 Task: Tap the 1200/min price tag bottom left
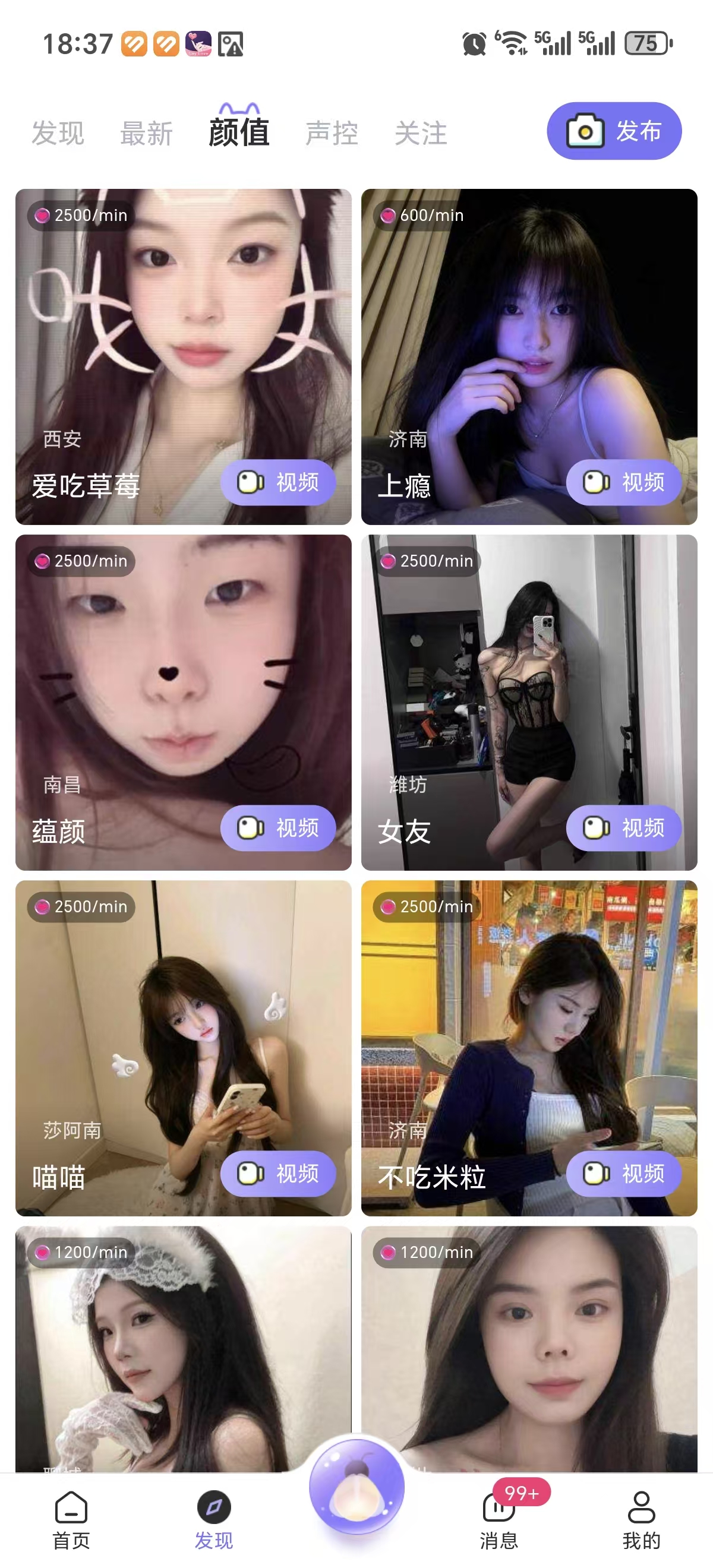coord(82,1252)
